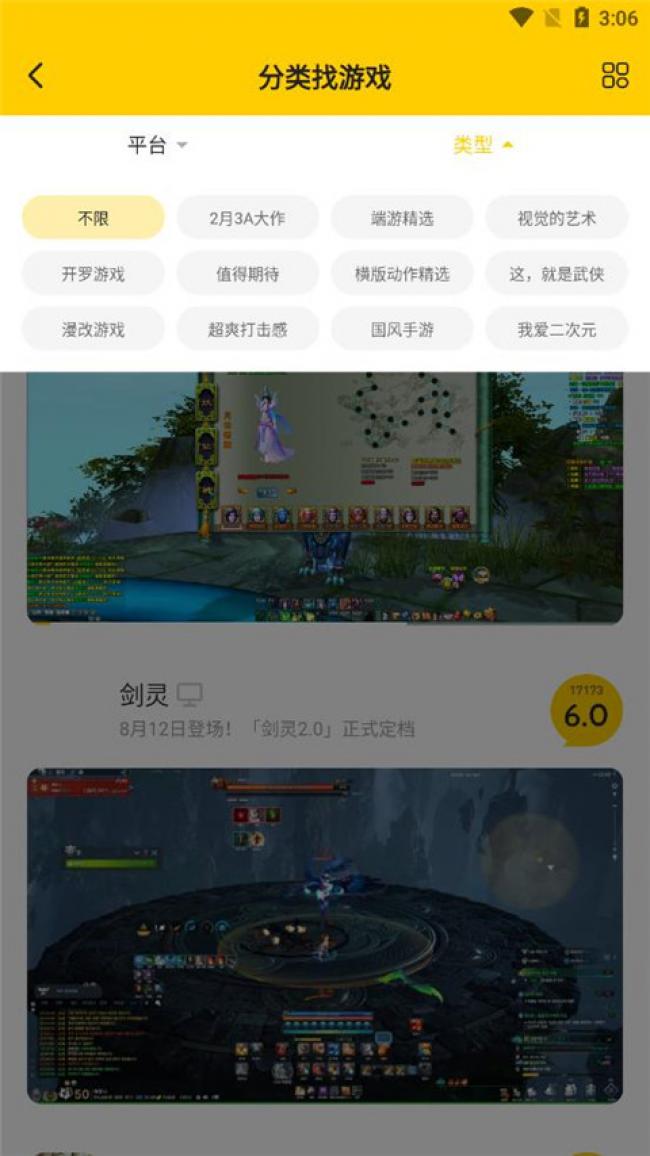Select 开罗游戏 filter
The height and width of the screenshot is (1156, 650).
click(93, 274)
